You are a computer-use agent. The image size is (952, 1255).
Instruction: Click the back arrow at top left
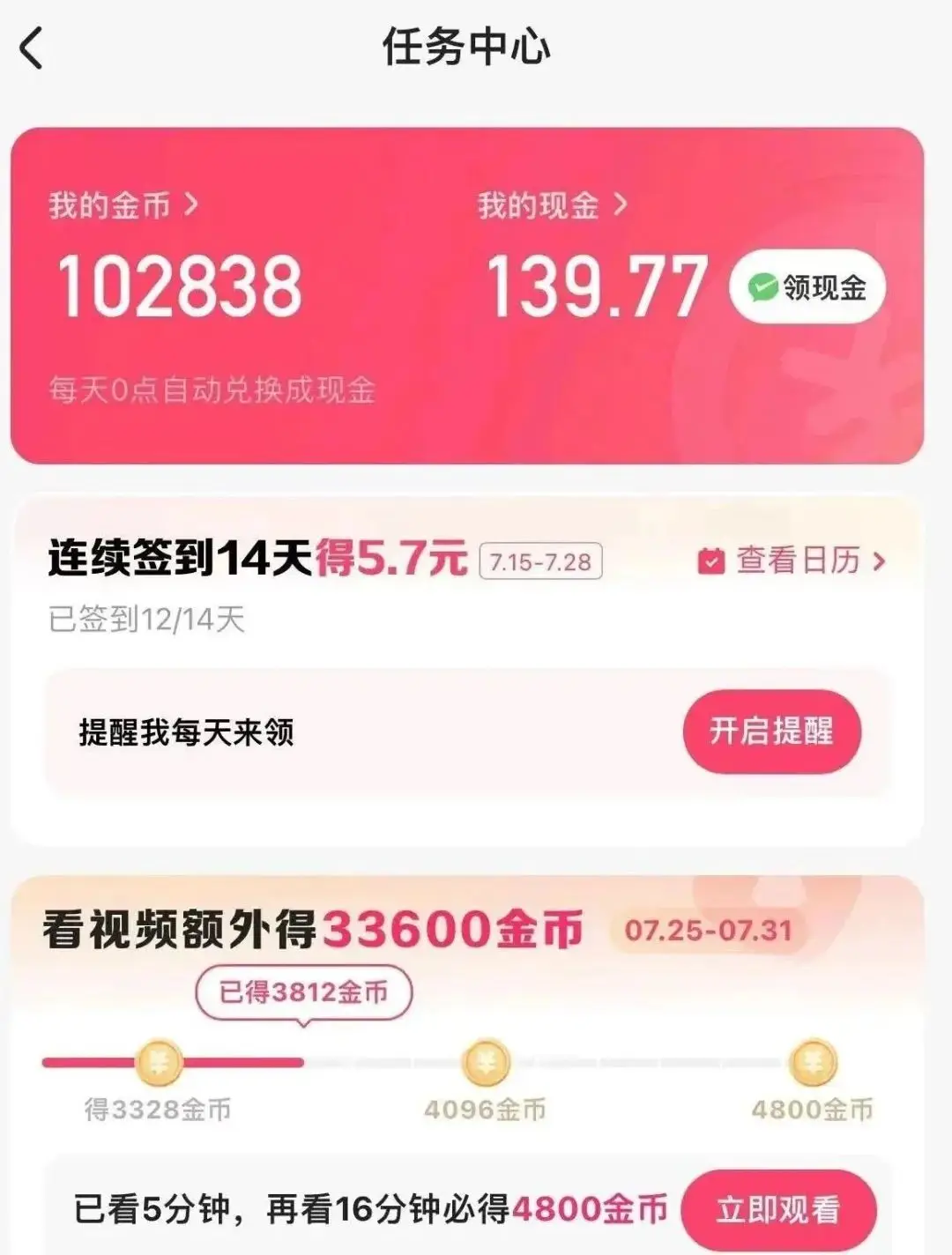click(x=31, y=48)
